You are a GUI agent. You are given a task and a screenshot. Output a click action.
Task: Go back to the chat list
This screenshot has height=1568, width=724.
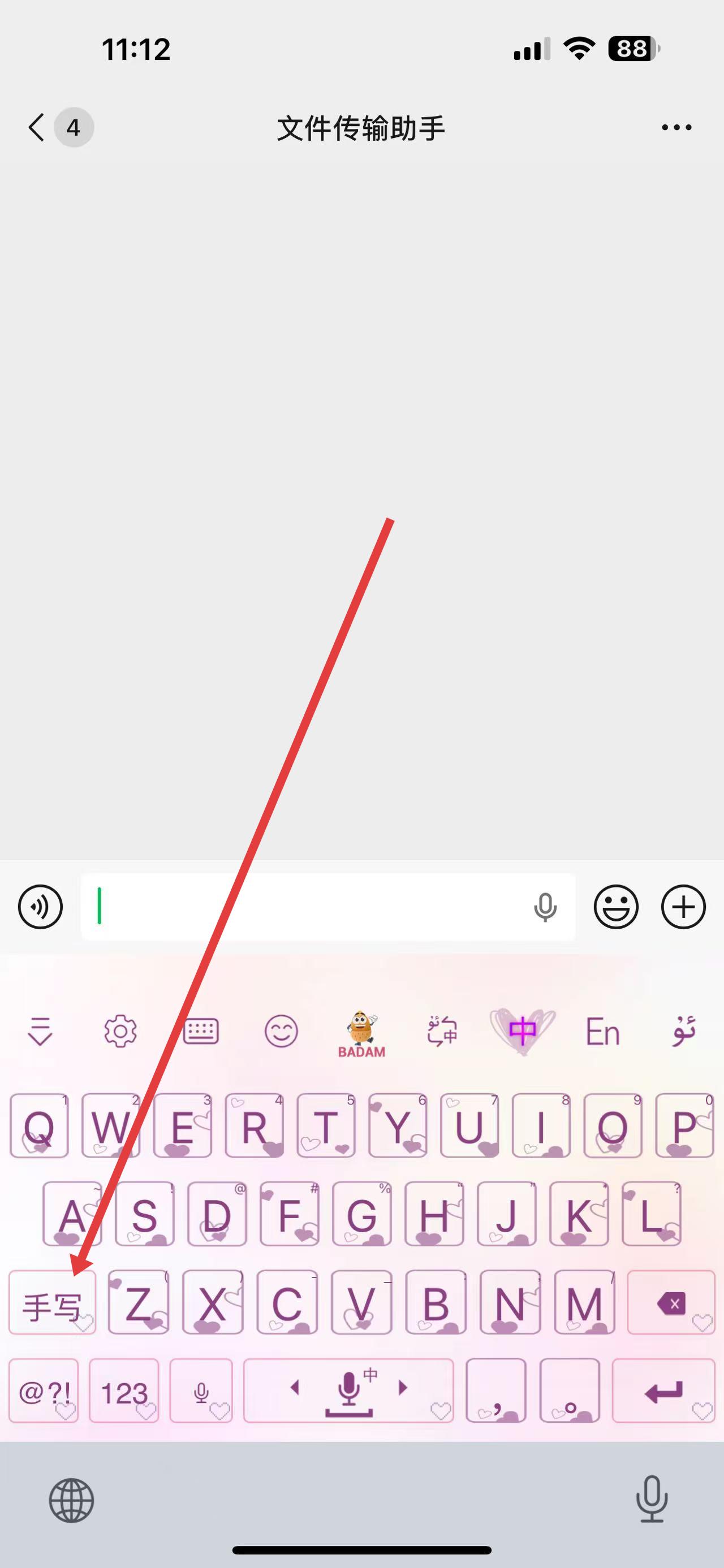click(x=37, y=128)
